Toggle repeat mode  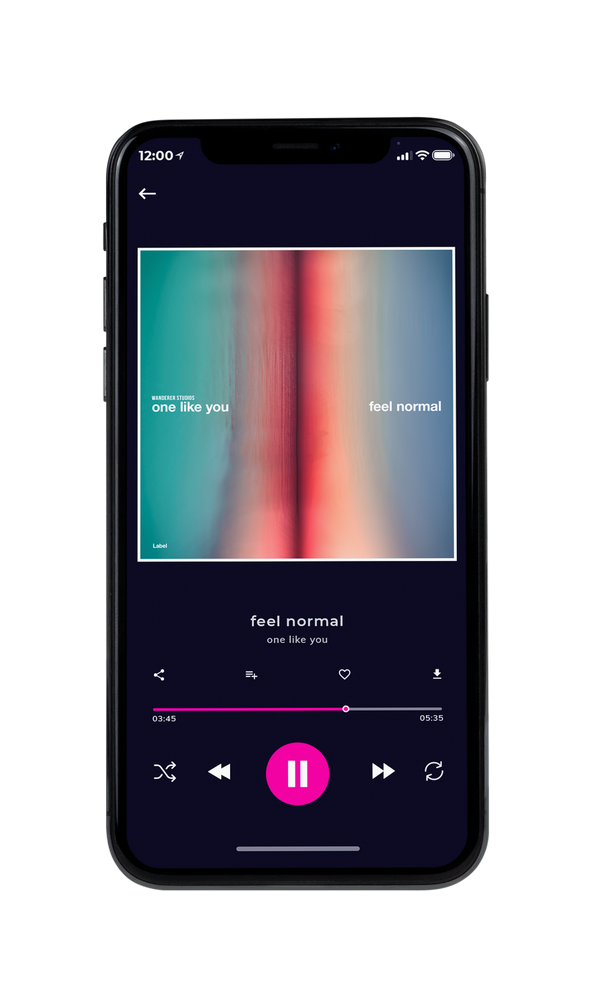point(434,771)
